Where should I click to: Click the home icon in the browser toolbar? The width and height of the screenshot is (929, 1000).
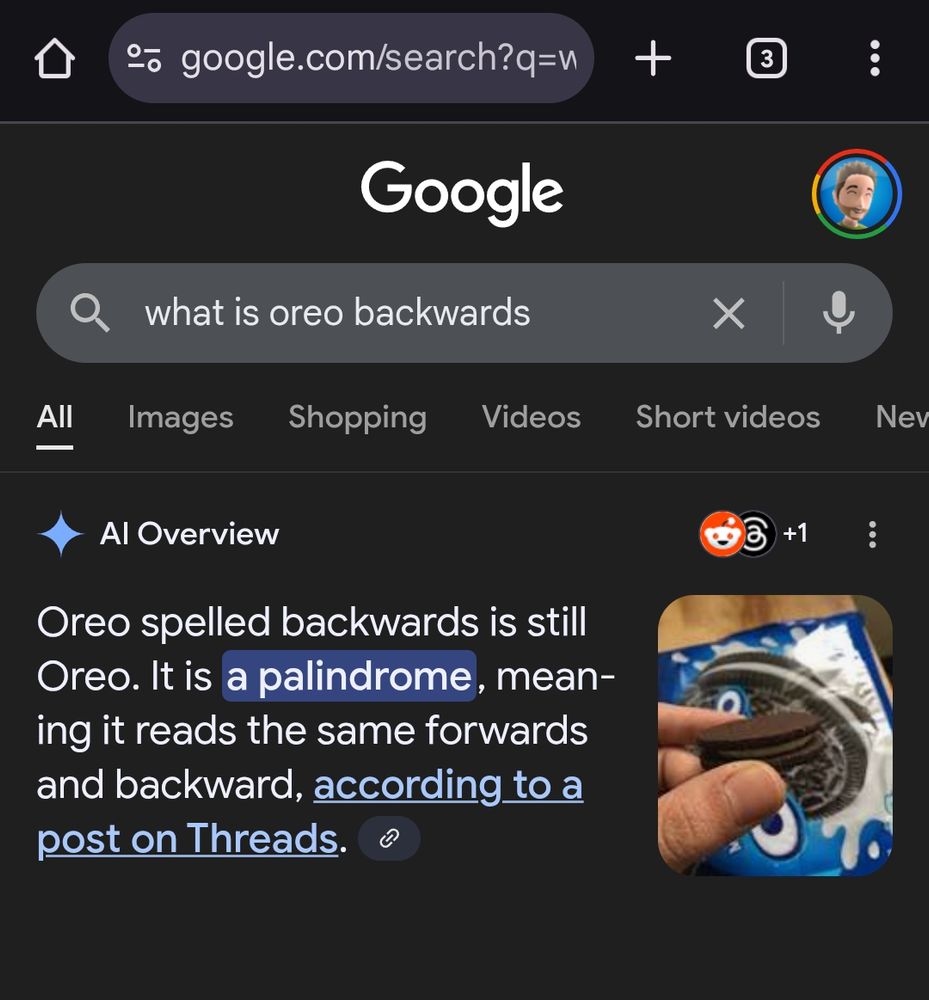click(x=55, y=58)
